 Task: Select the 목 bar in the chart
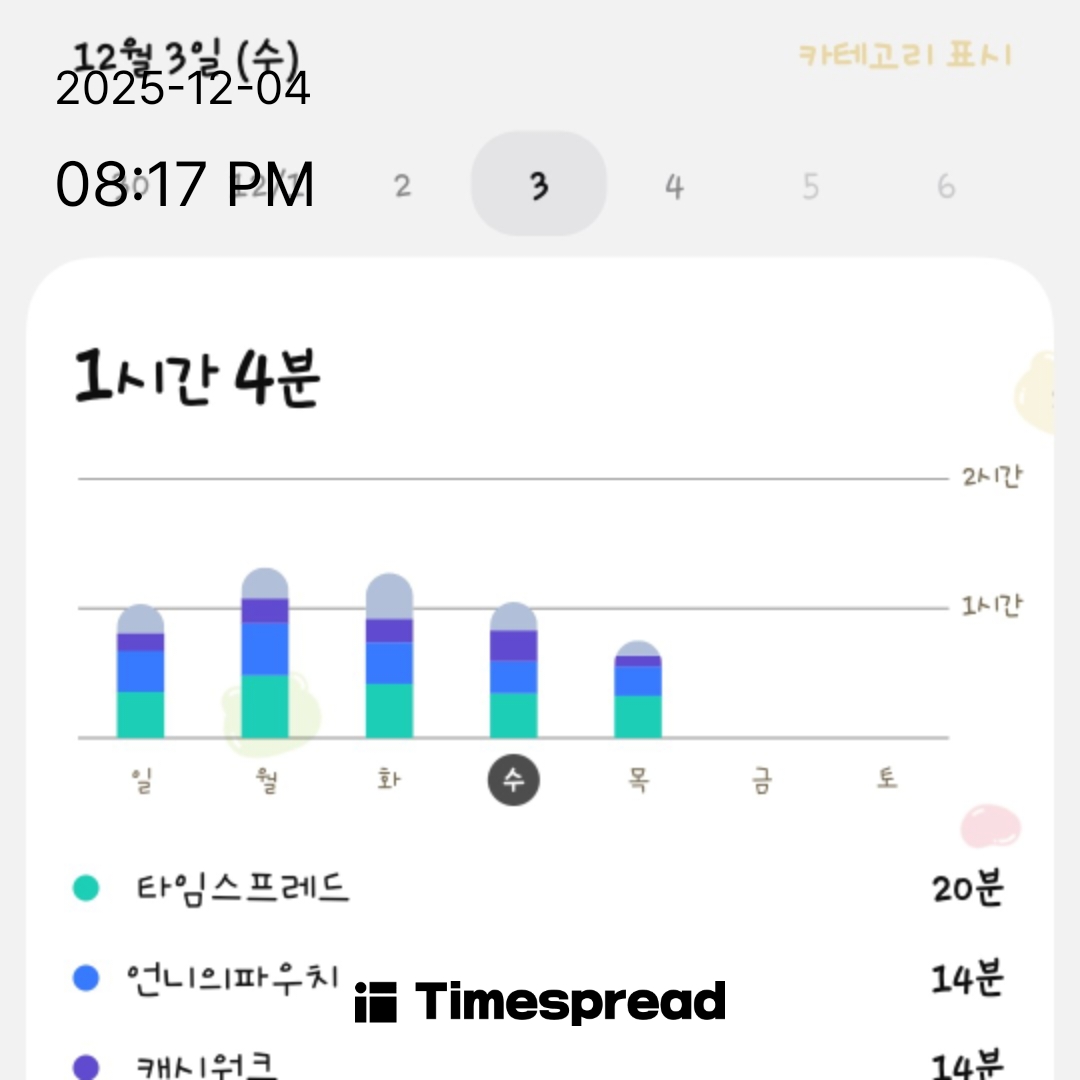tap(637, 691)
